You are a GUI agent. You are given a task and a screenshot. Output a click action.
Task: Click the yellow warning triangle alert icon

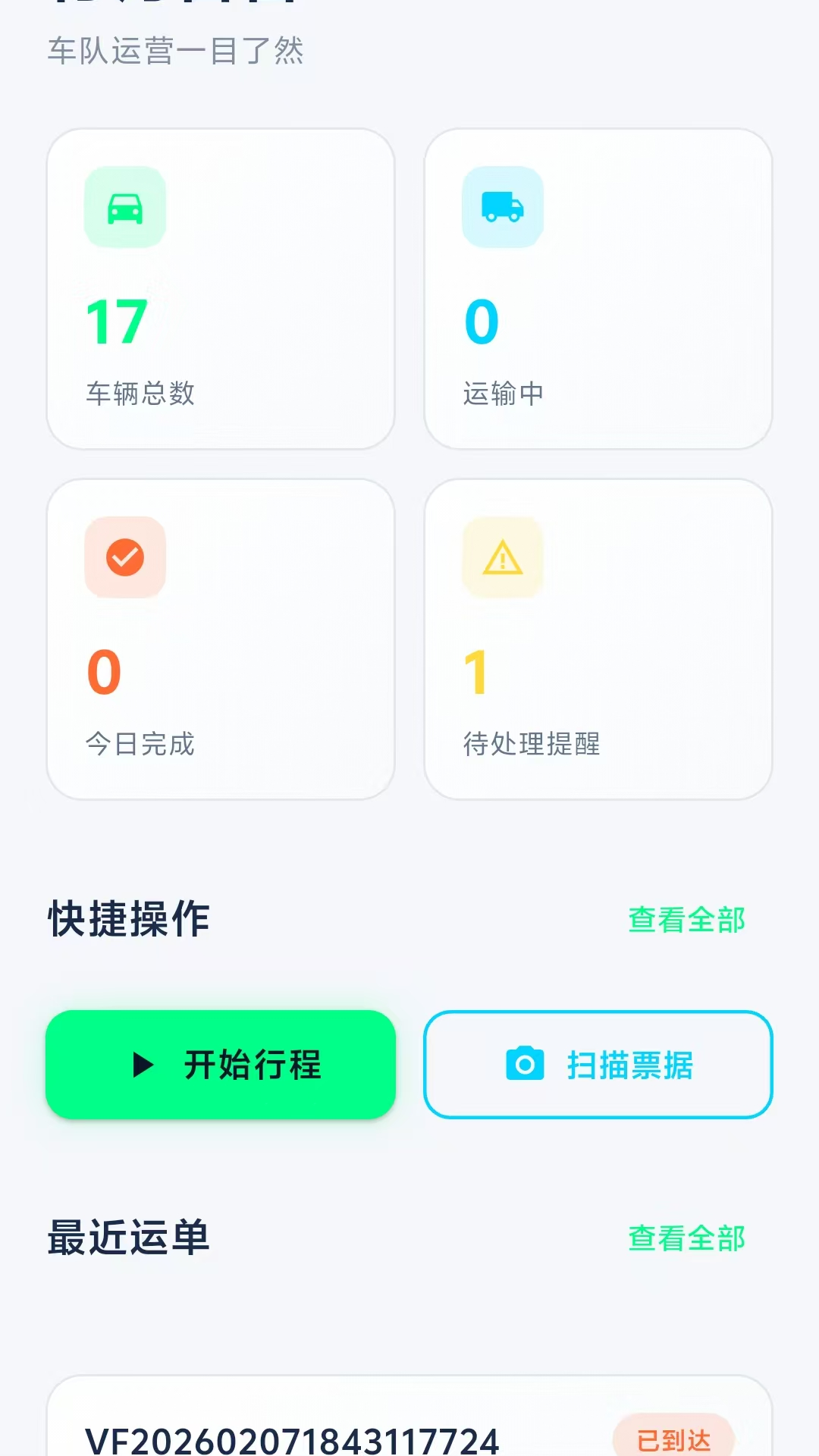(503, 559)
